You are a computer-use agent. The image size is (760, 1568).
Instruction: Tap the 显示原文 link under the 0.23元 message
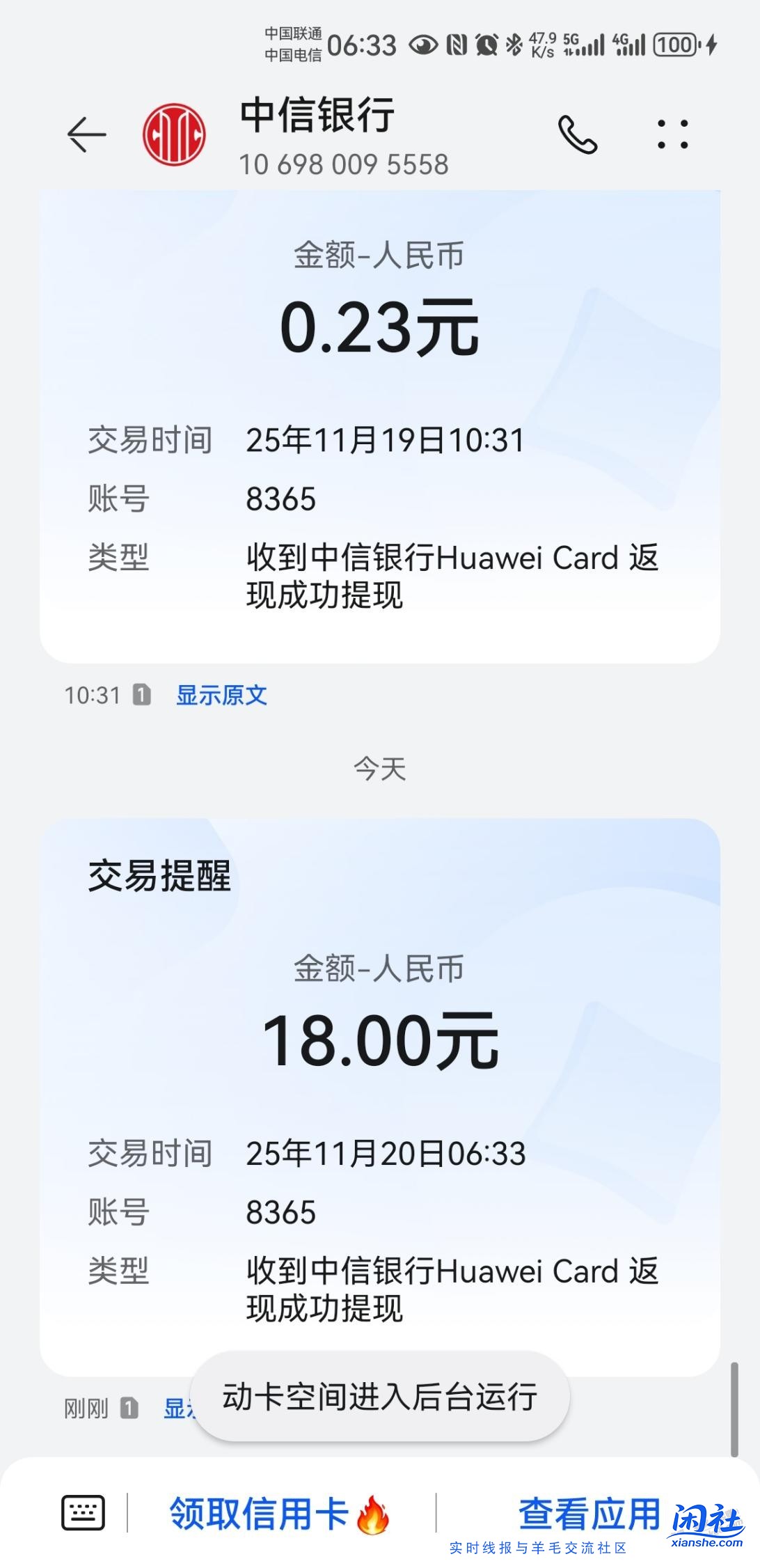221,696
